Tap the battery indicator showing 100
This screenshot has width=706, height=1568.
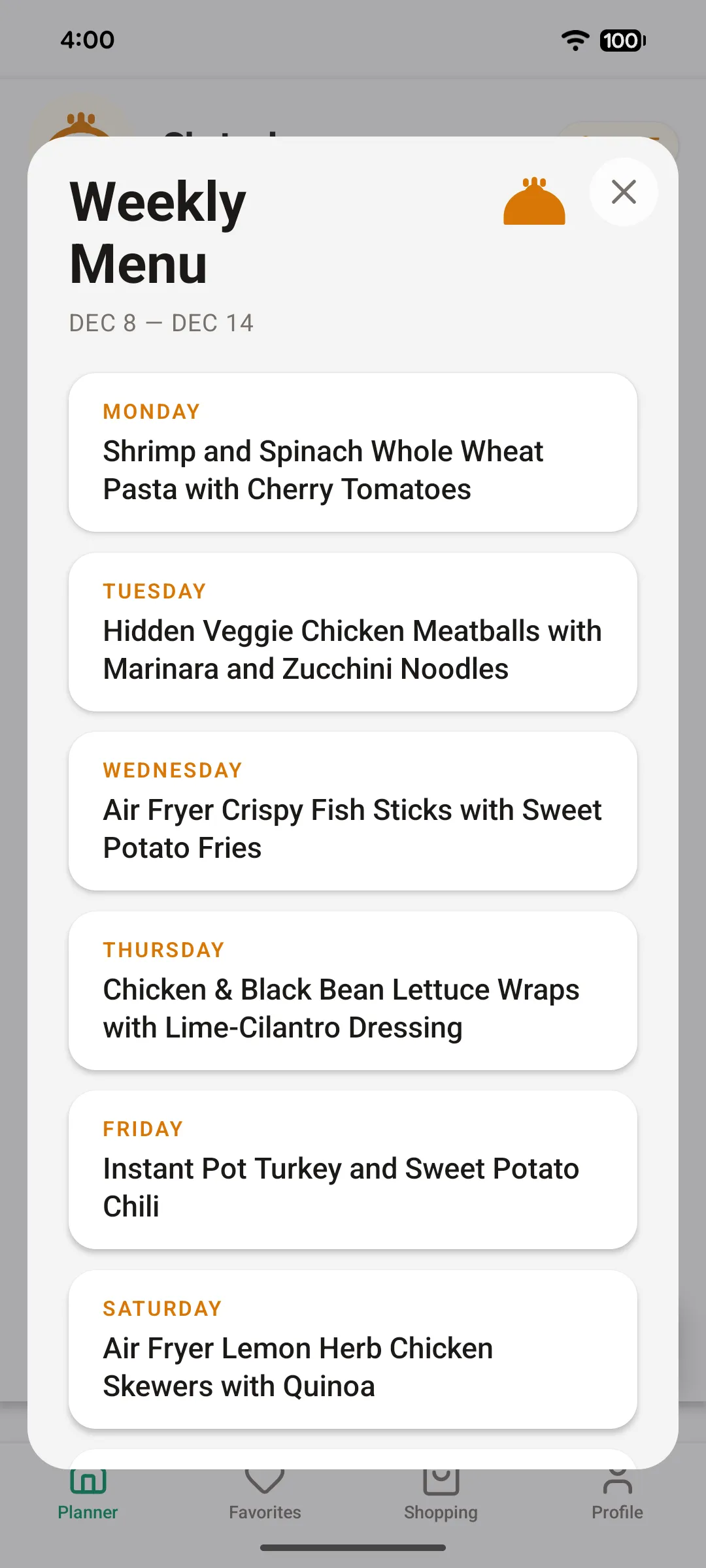click(x=620, y=41)
